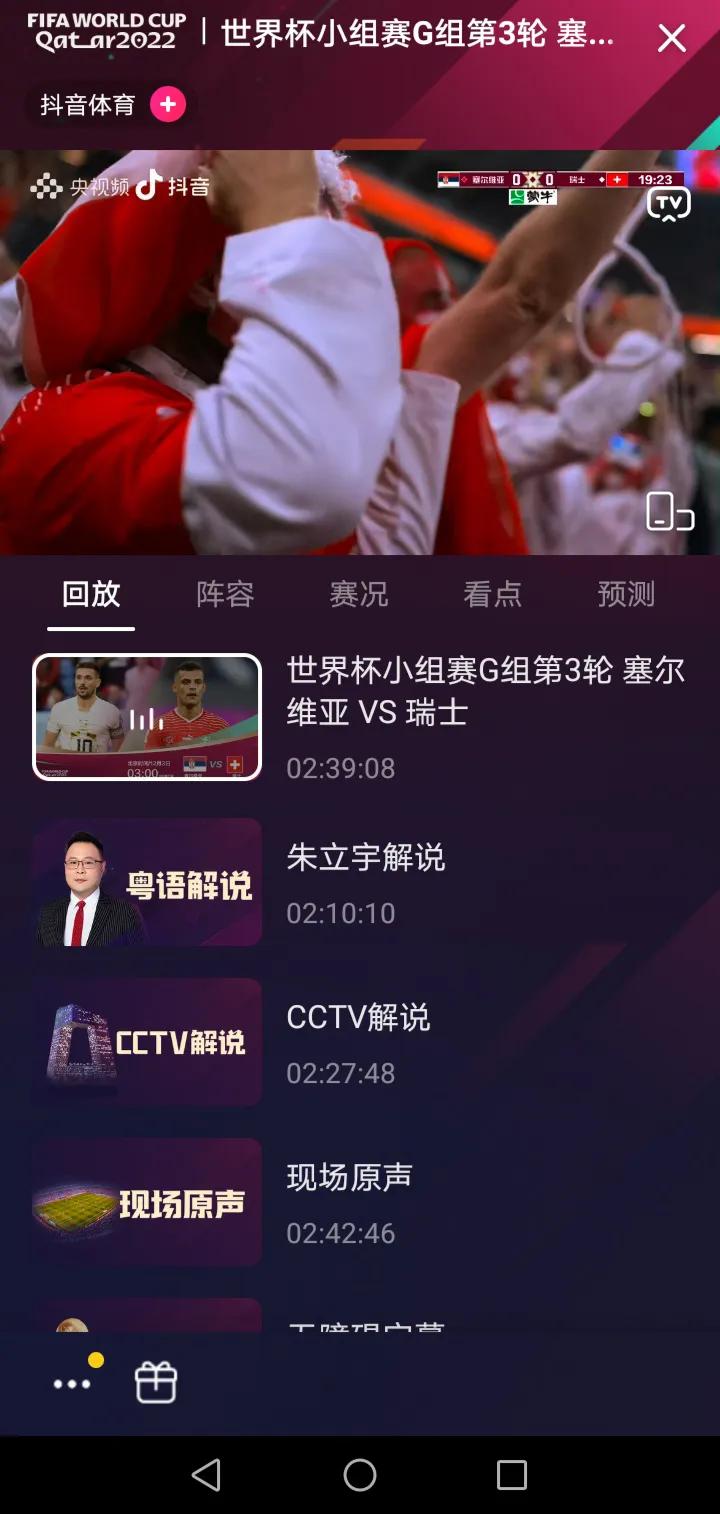Image resolution: width=720 pixels, height=1514 pixels.
Task: Select the 看点 tab
Action: [493, 593]
